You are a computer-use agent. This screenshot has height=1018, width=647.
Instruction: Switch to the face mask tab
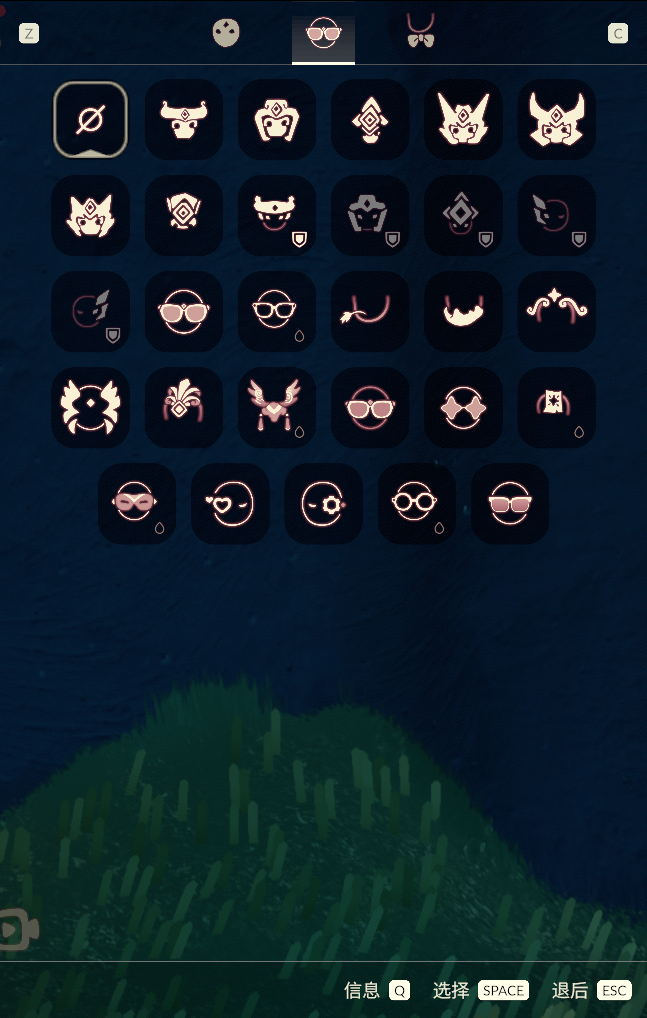(x=227, y=33)
